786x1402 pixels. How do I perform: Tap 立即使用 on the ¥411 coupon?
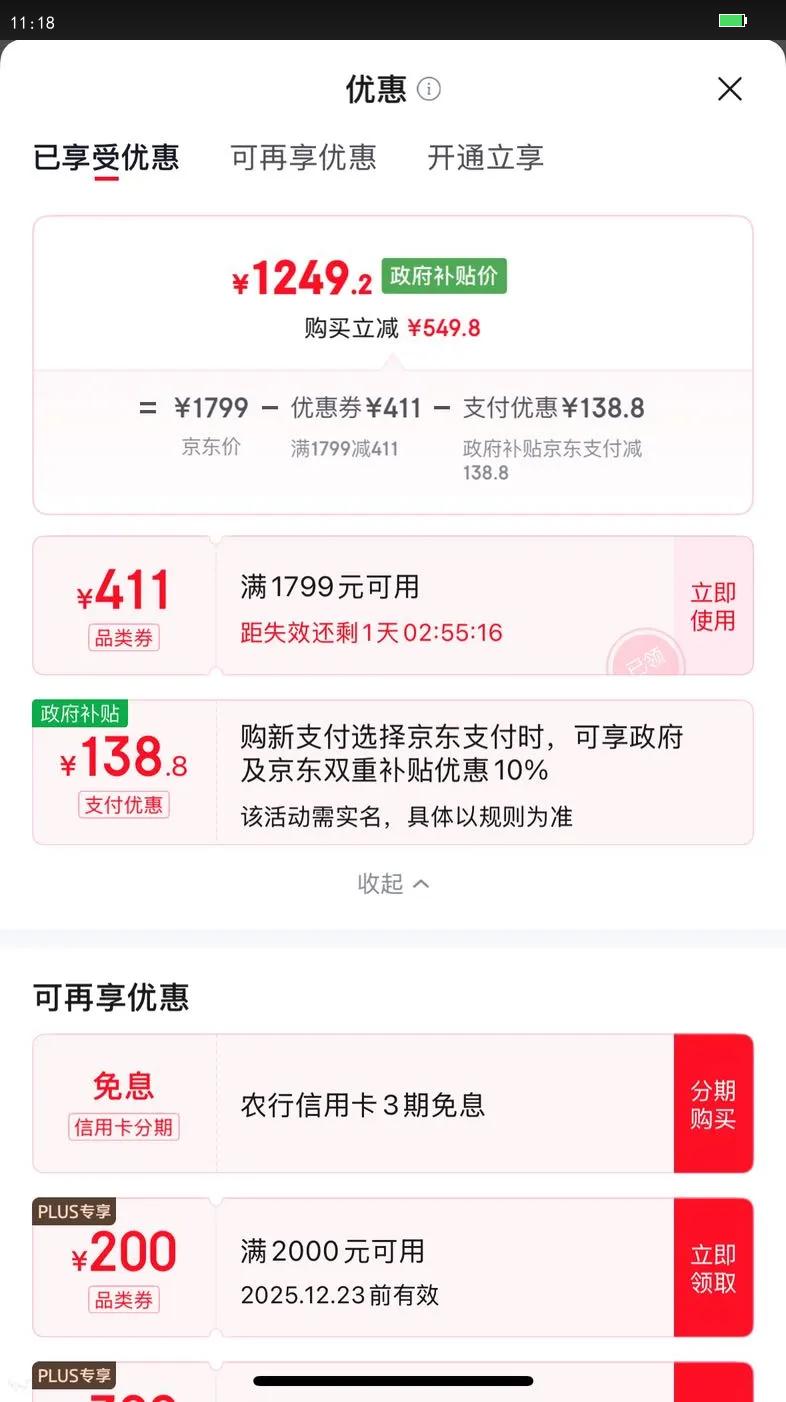tap(713, 606)
